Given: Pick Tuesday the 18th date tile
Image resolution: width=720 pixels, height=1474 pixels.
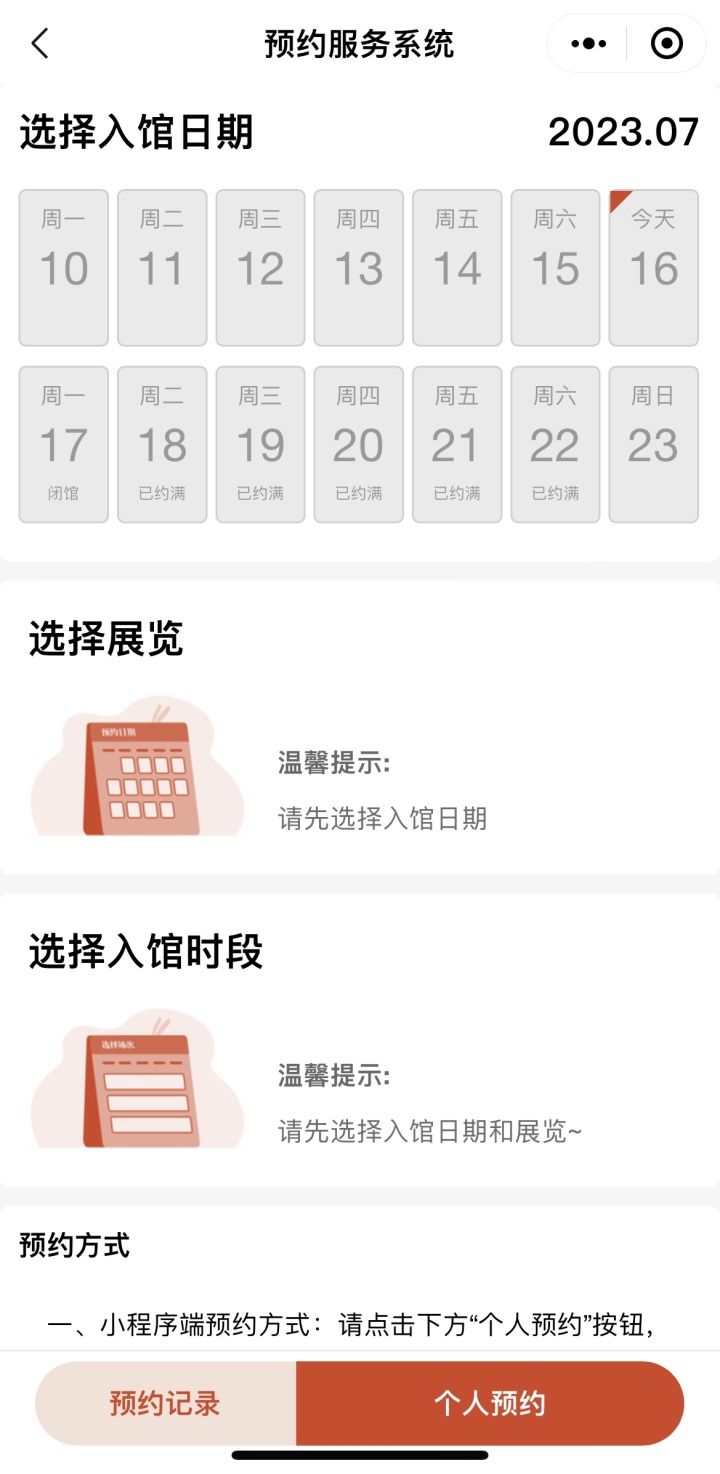Looking at the screenshot, I should [x=162, y=444].
